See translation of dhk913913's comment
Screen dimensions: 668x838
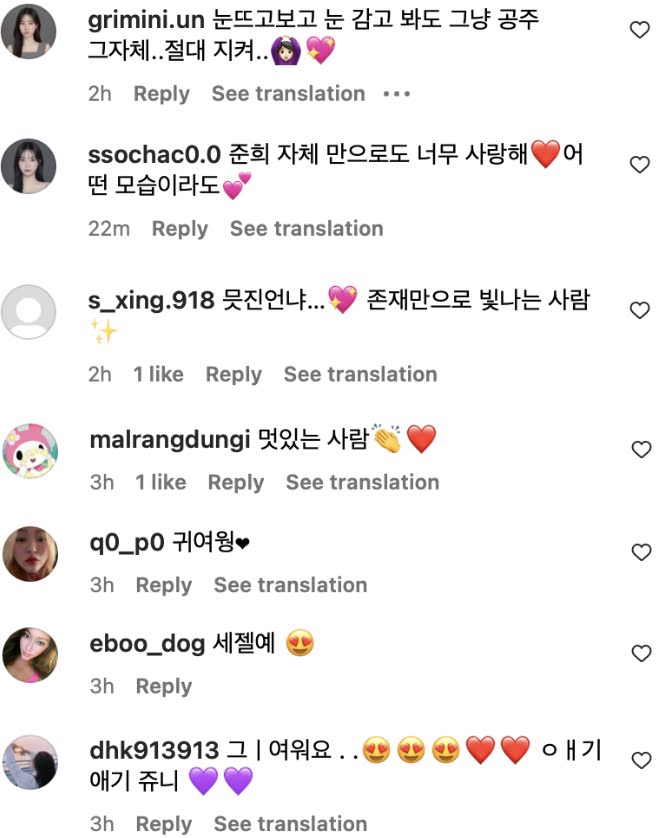[x=291, y=824]
